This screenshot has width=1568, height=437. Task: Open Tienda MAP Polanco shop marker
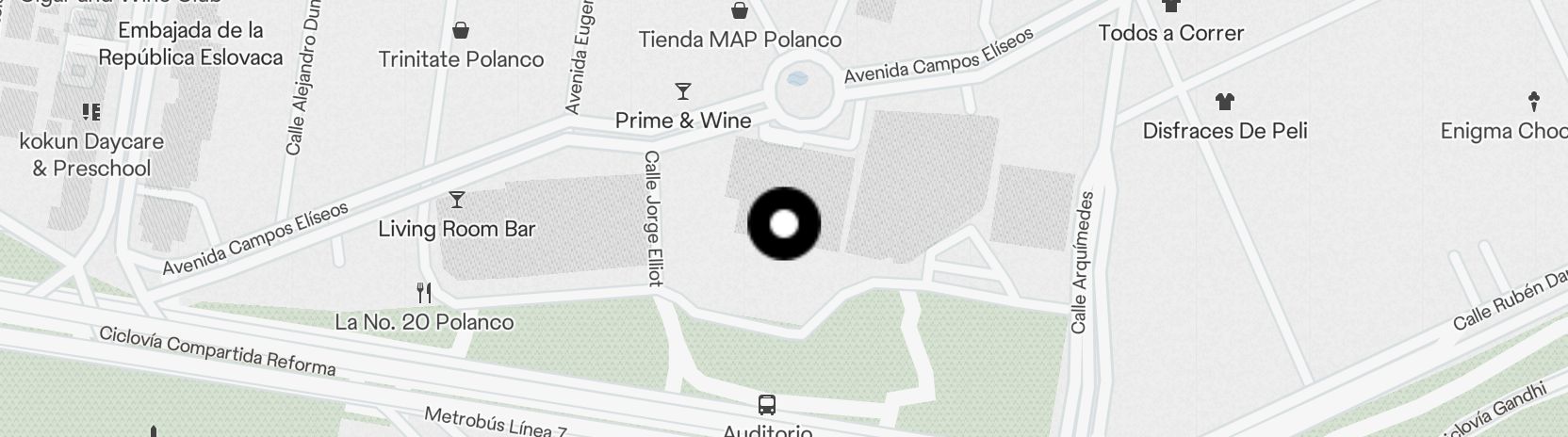click(741, 11)
